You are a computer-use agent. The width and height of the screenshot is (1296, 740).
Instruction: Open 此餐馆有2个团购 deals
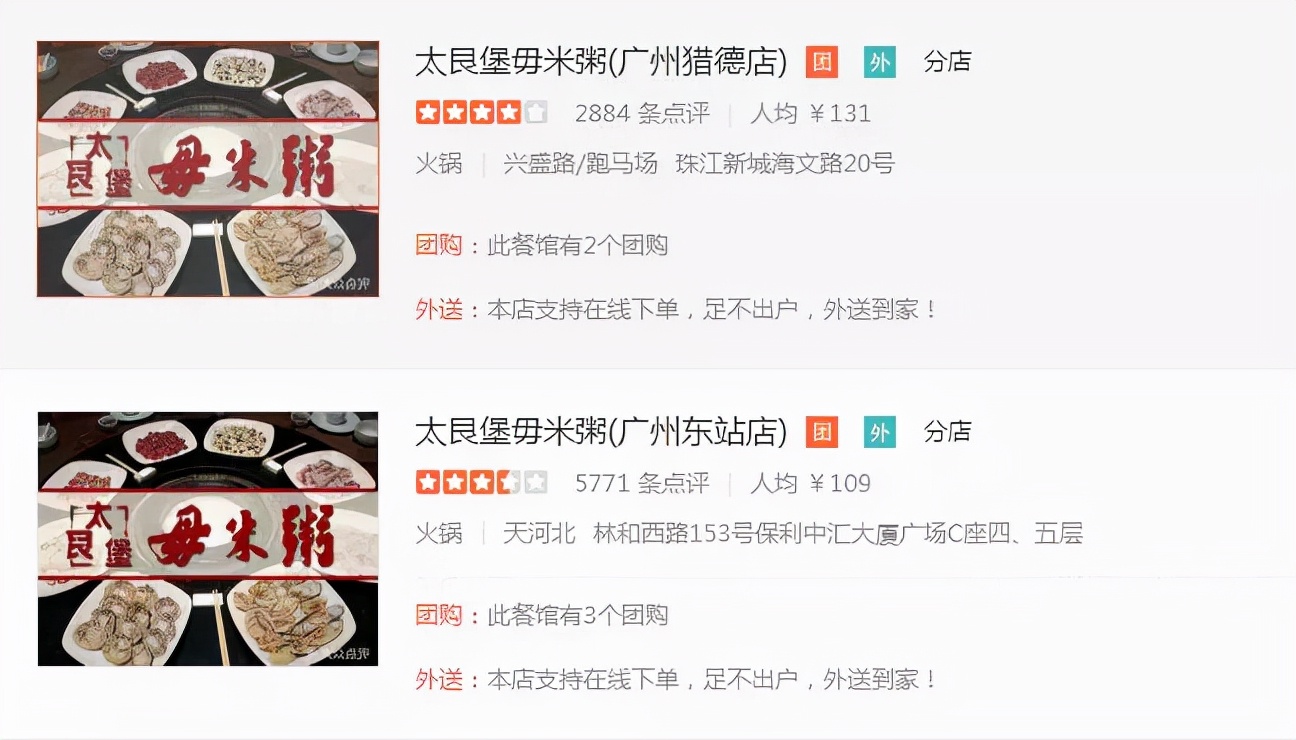[577, 245]
